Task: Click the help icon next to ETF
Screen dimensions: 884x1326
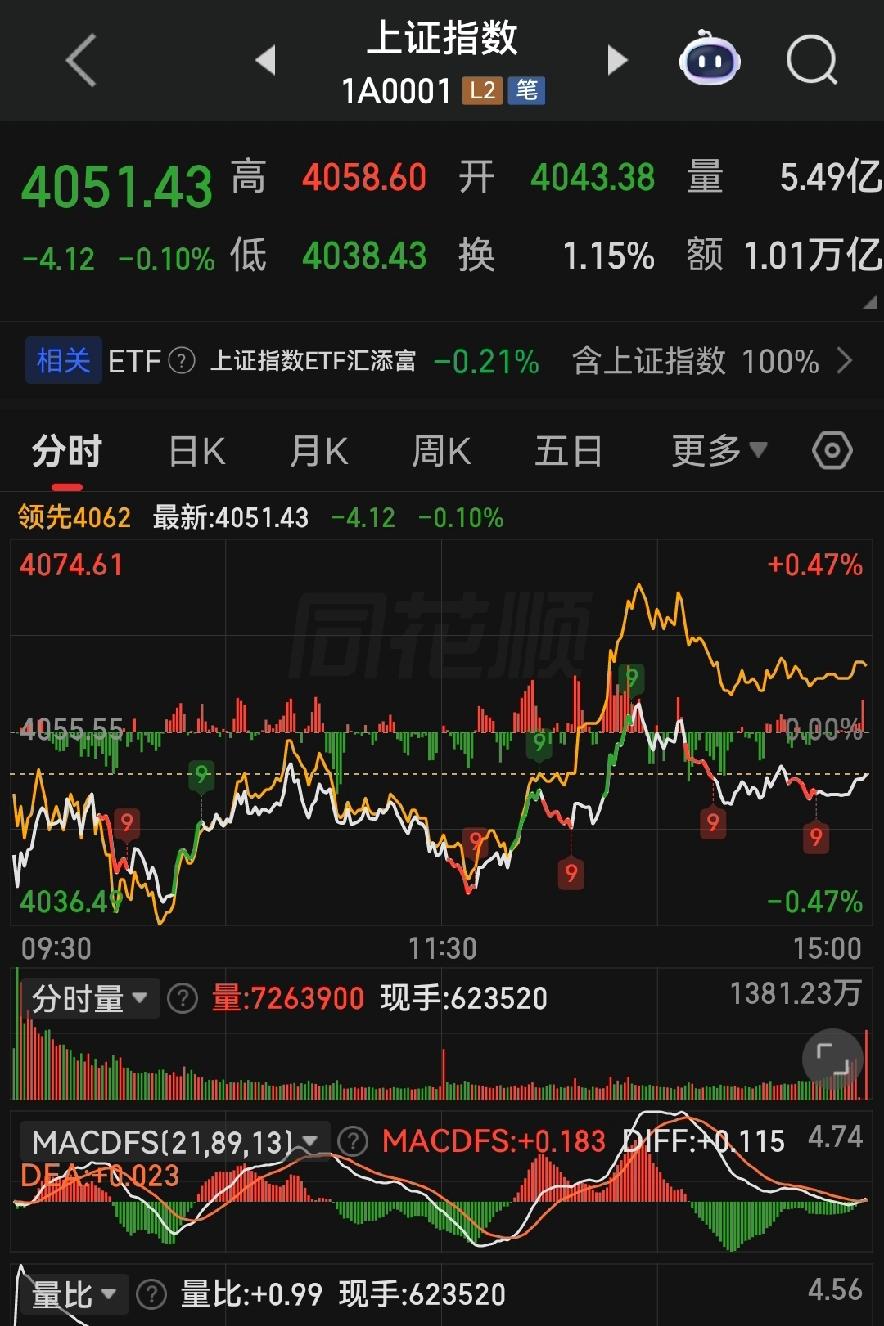Action: point(183,362)
